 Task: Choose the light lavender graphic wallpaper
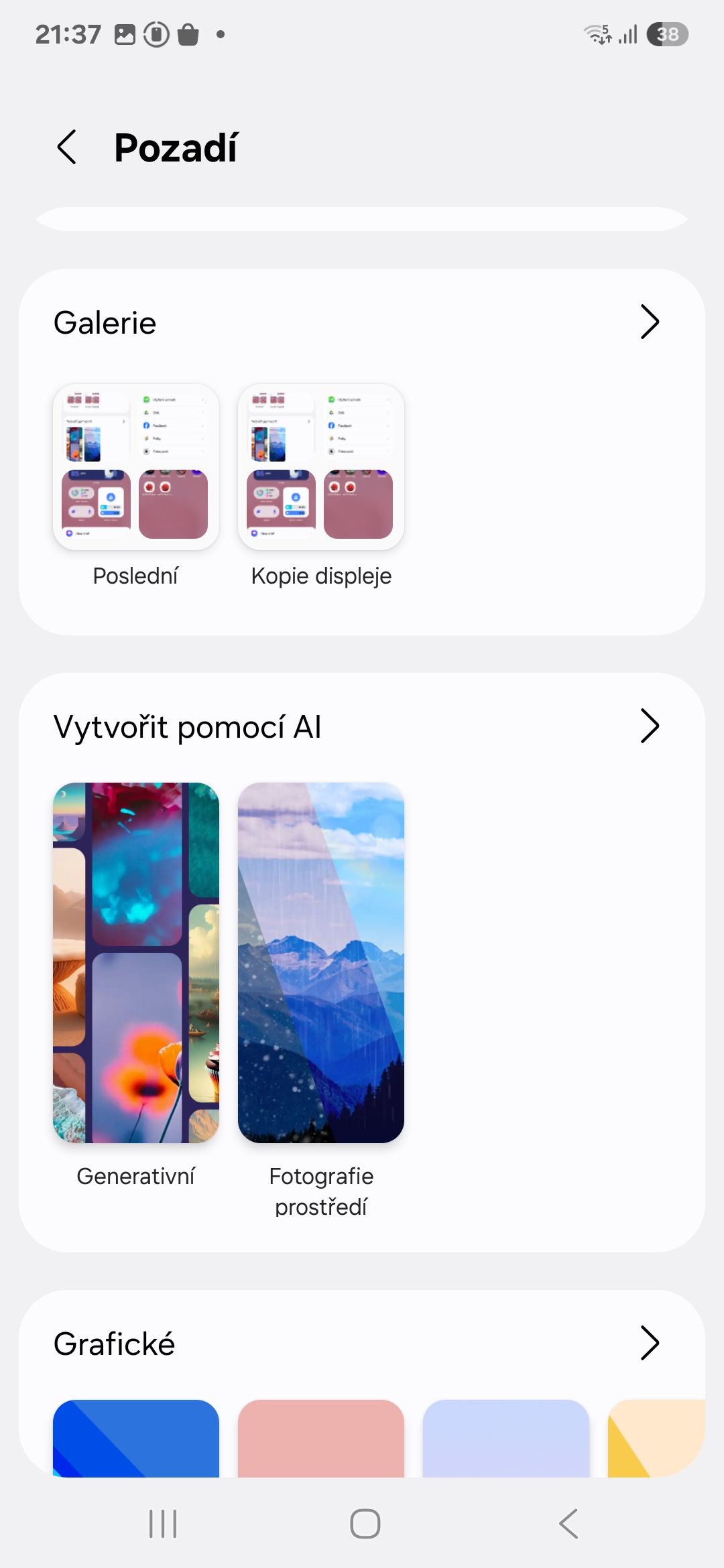coord(506,1438)
